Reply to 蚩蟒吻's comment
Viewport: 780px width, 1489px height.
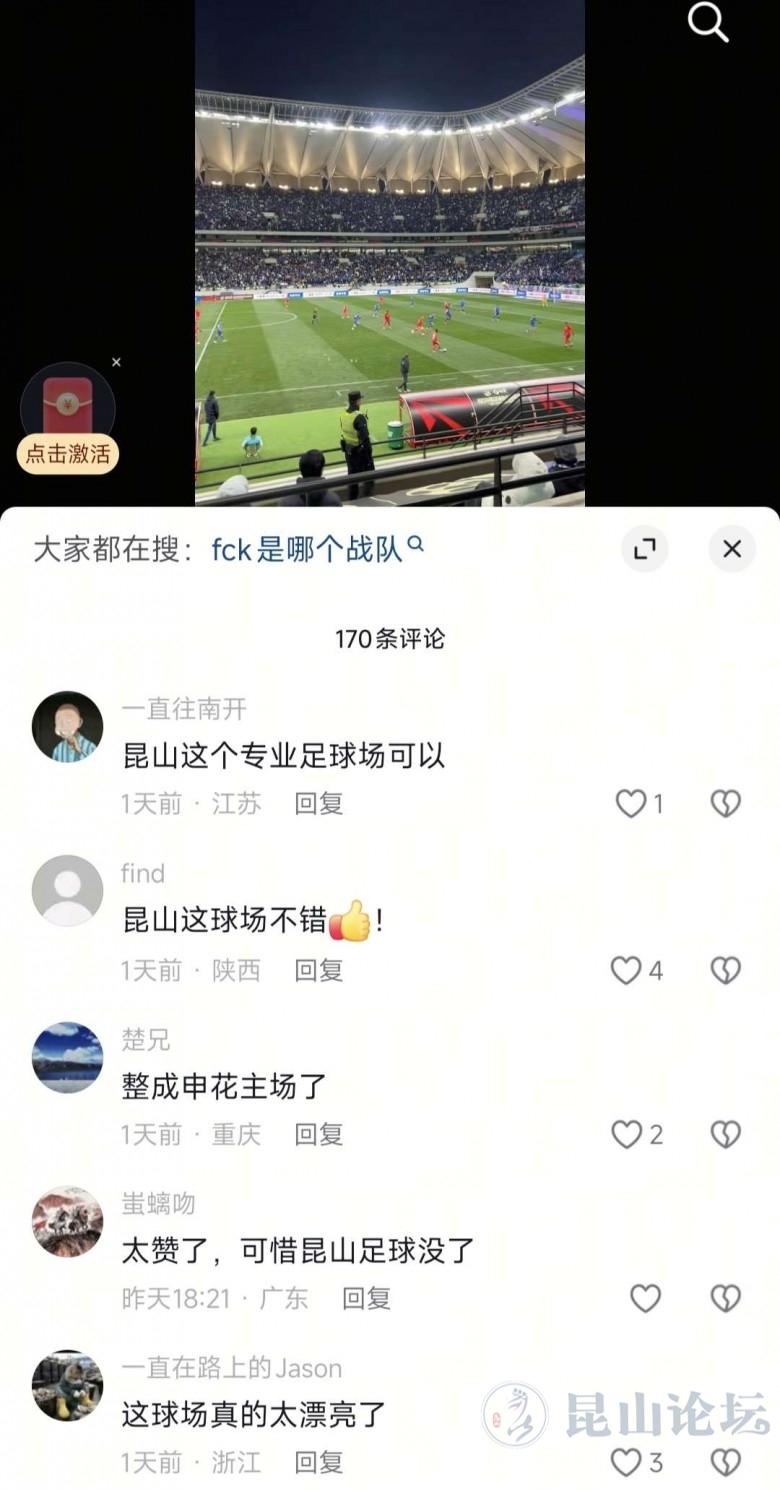coord(366,1298)
